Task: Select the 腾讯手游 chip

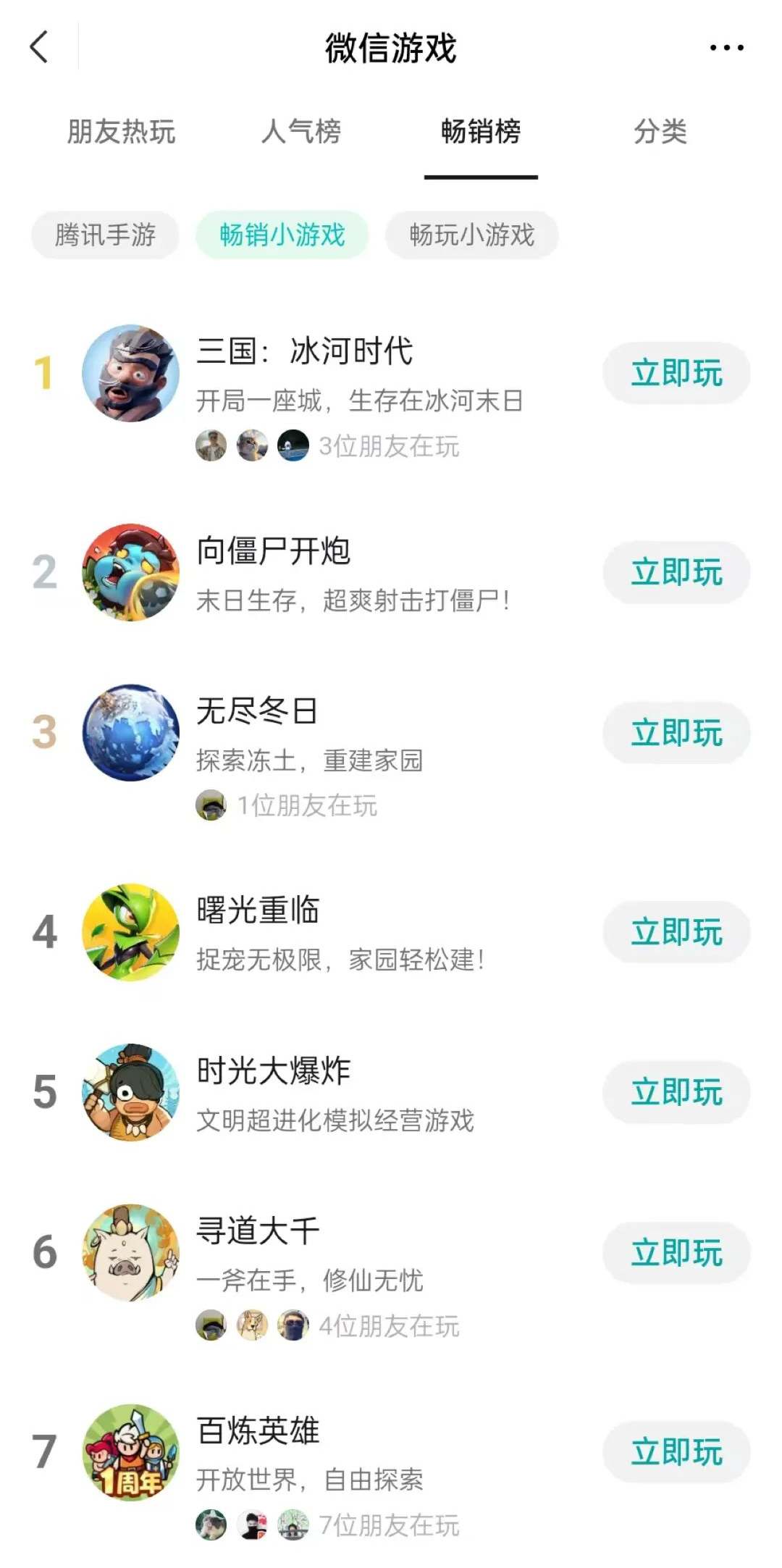Action: pyautogui.click(x=105, y=235)
